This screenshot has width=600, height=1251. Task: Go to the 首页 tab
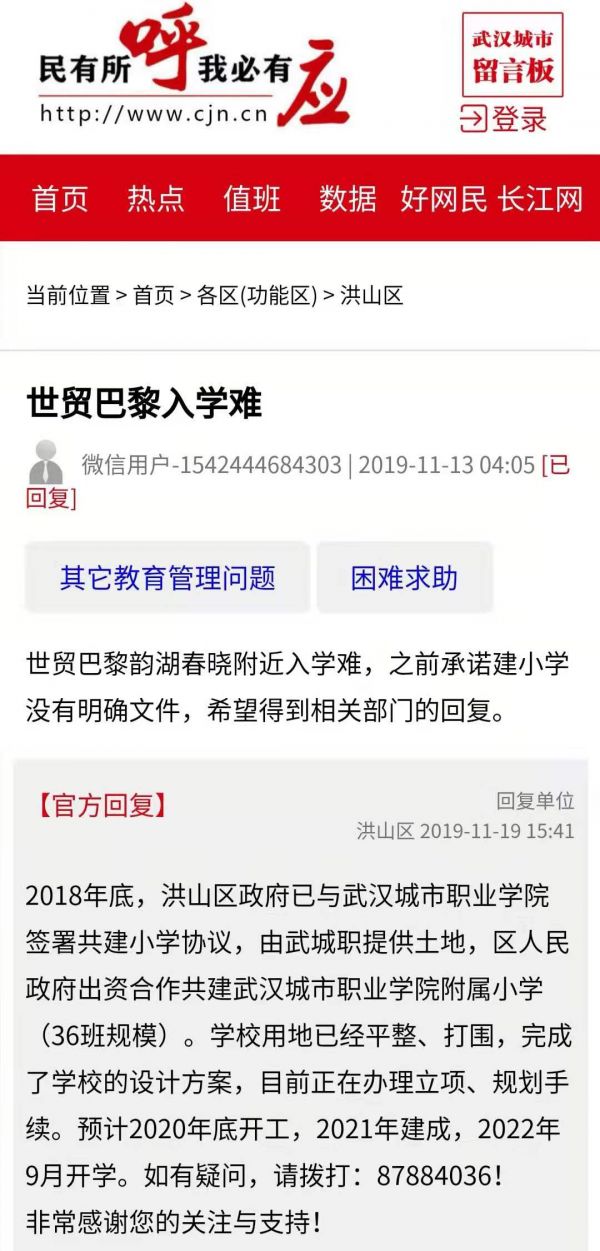(60, 199)
